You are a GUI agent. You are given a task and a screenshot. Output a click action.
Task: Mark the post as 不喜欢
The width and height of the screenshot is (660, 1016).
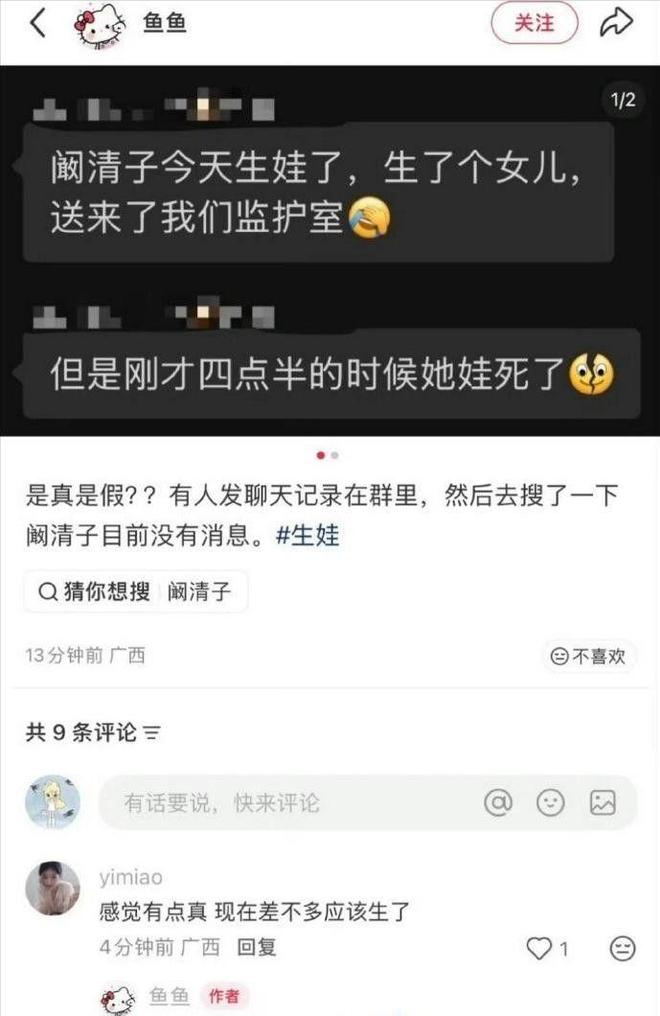(x=589, y=656)
